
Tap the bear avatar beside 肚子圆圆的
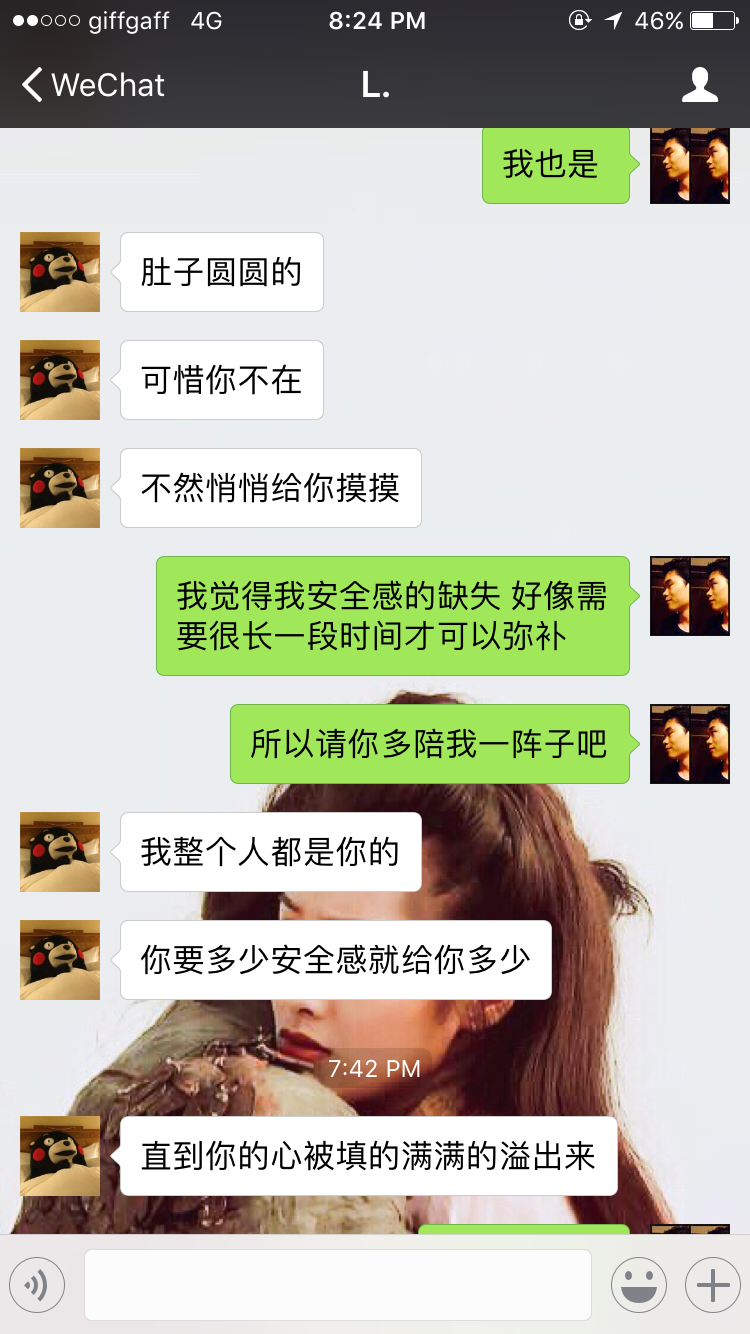coord(60,272)
